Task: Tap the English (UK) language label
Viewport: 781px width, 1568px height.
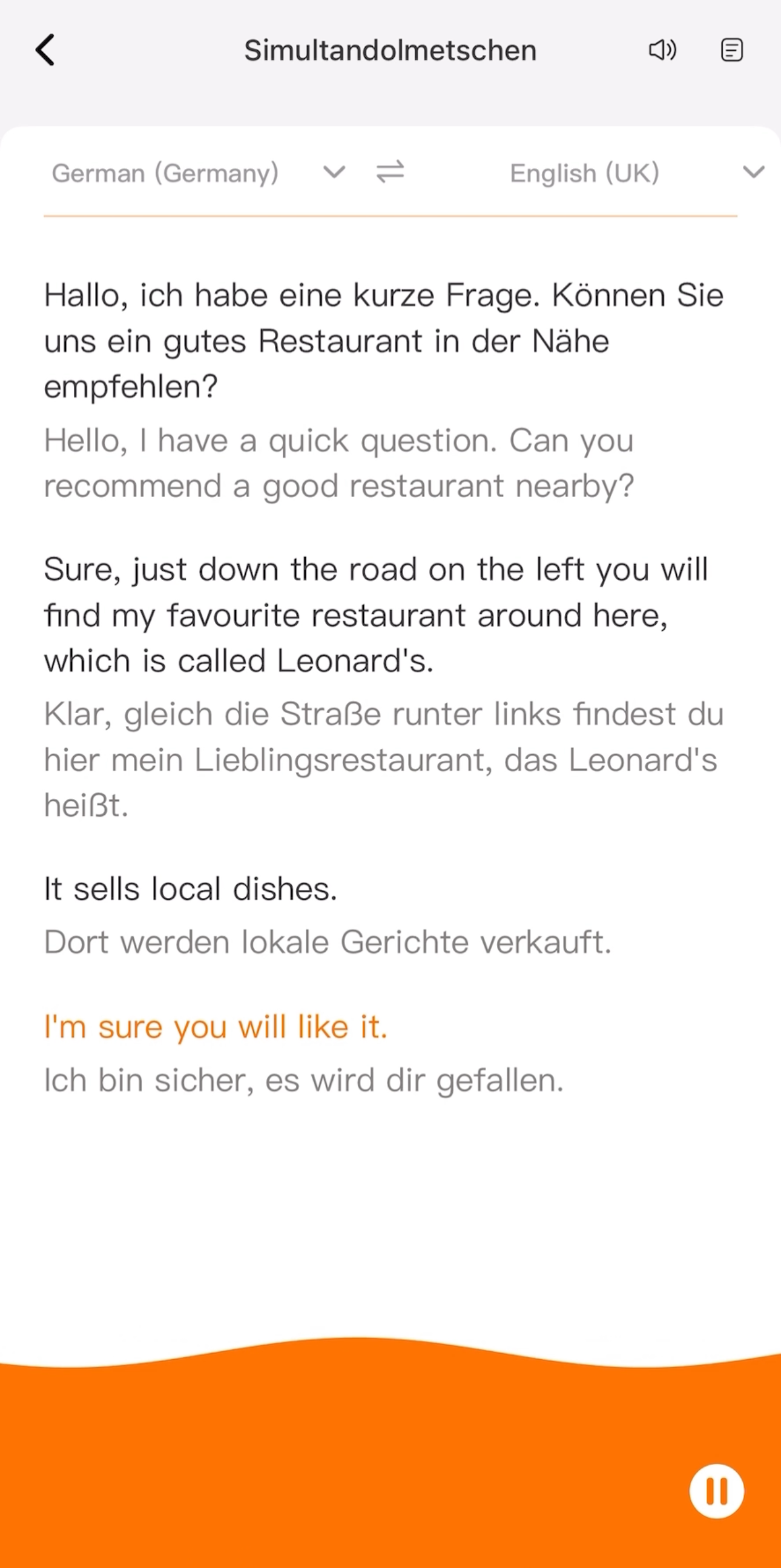Action: pyautogui.click(x=584, y=173)
